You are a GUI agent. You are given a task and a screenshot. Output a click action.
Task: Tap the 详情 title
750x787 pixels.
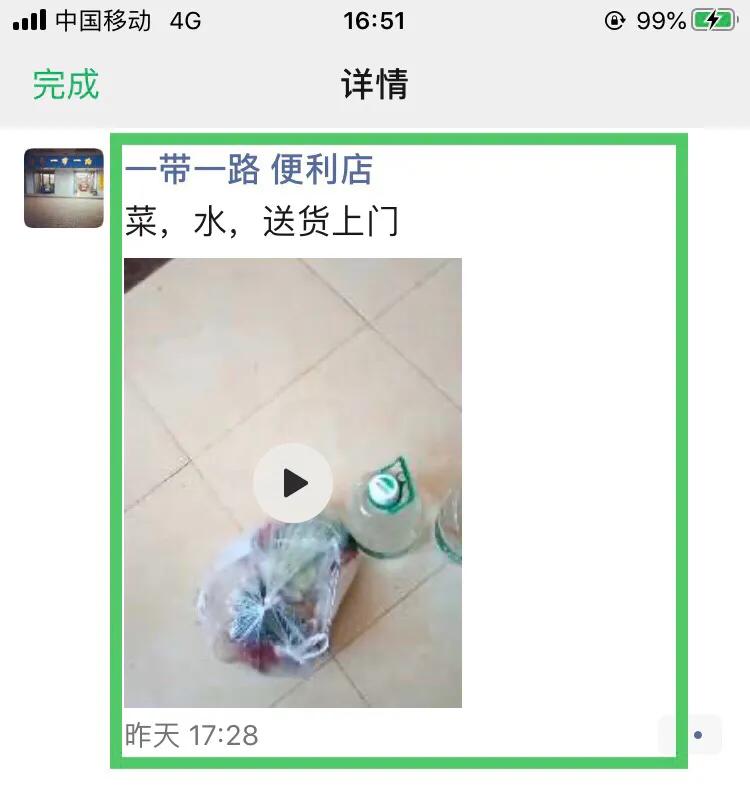coord(374,84)
